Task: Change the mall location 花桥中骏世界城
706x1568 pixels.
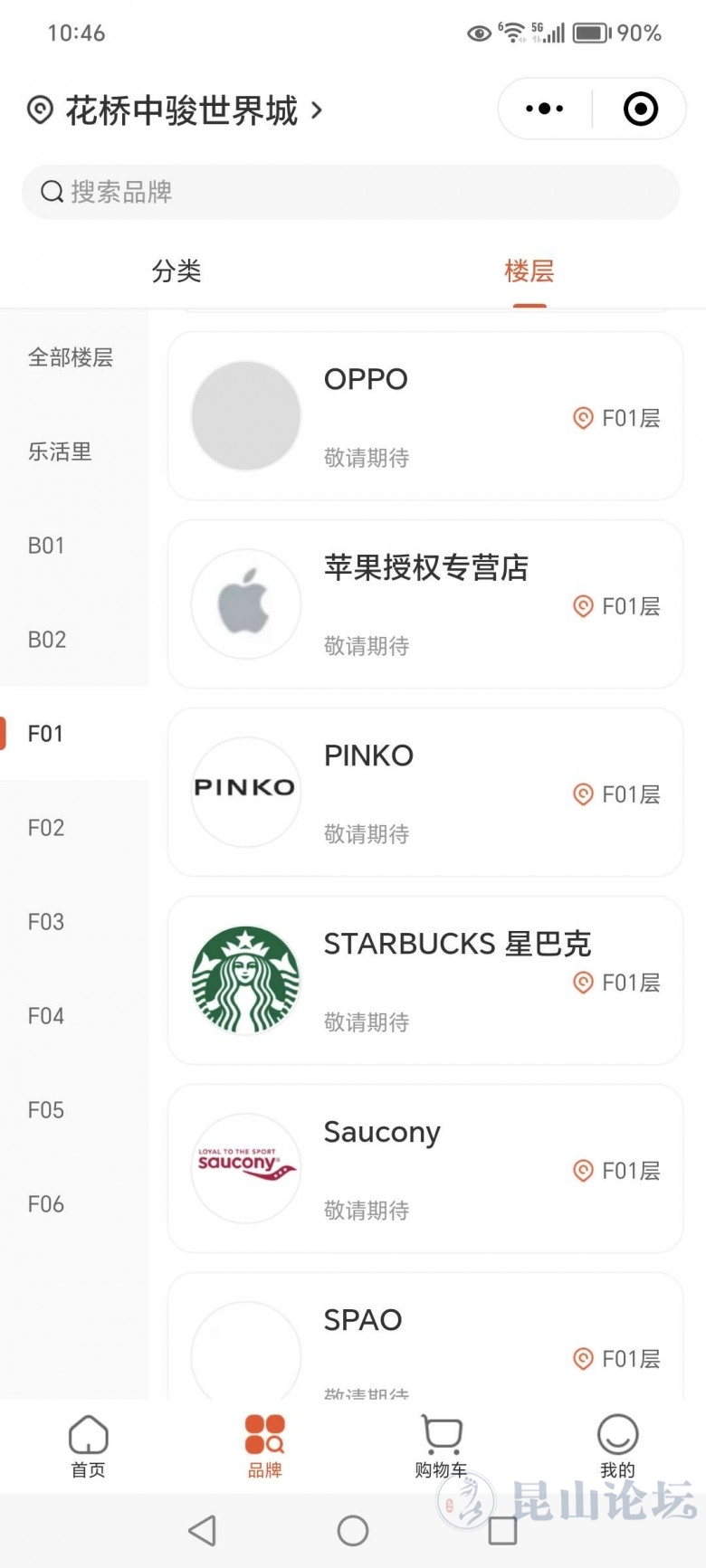Action: 181,111
